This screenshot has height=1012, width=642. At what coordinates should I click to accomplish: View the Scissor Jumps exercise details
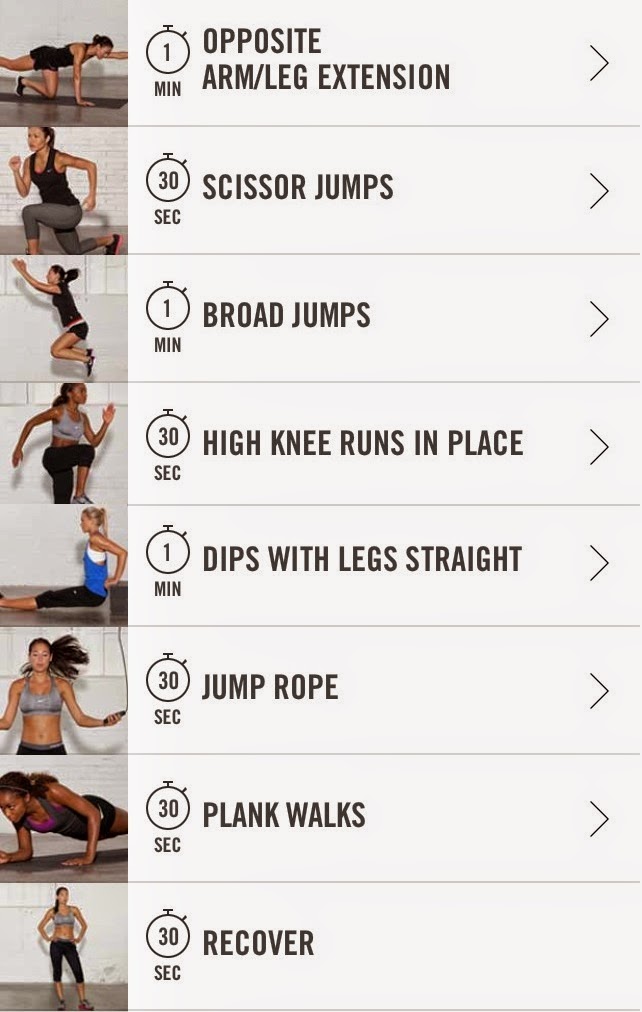[x=298, y=188]
